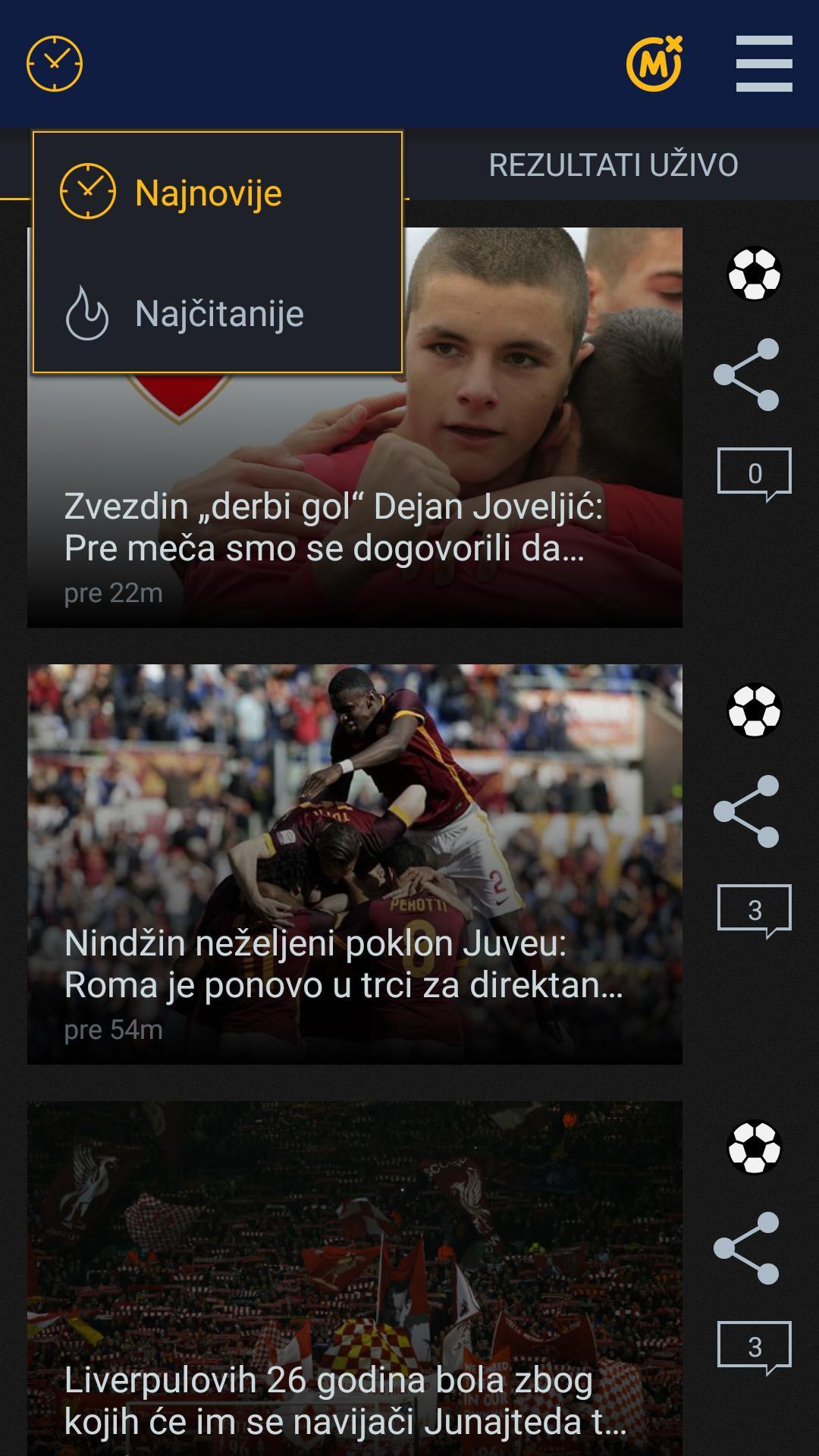The height and width of the screenshot is (1456, 819).
Task: Share the Dejan Joveljić article
Action: (748, 375)
